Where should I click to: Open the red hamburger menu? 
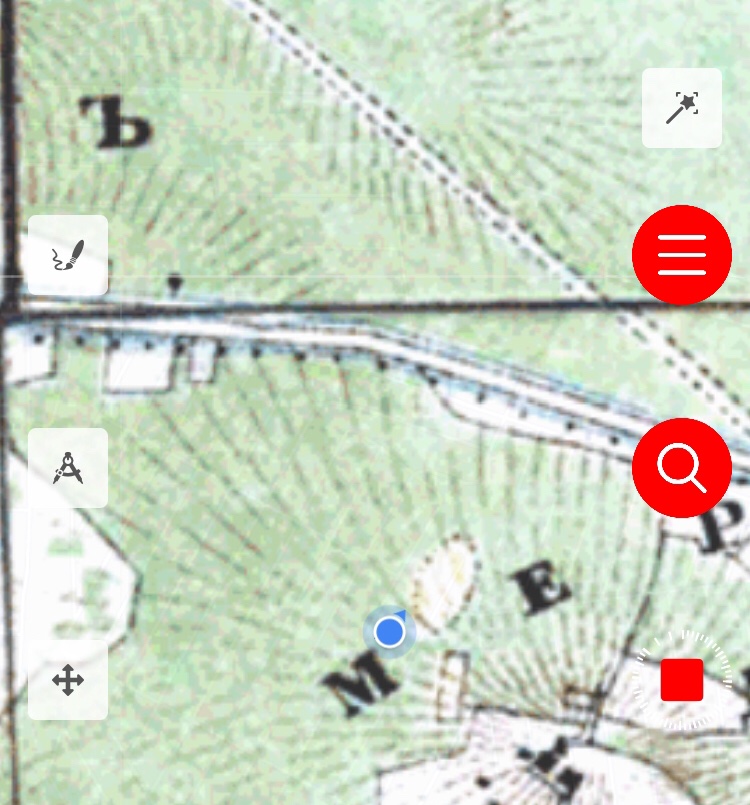click(x=682, y=255)
